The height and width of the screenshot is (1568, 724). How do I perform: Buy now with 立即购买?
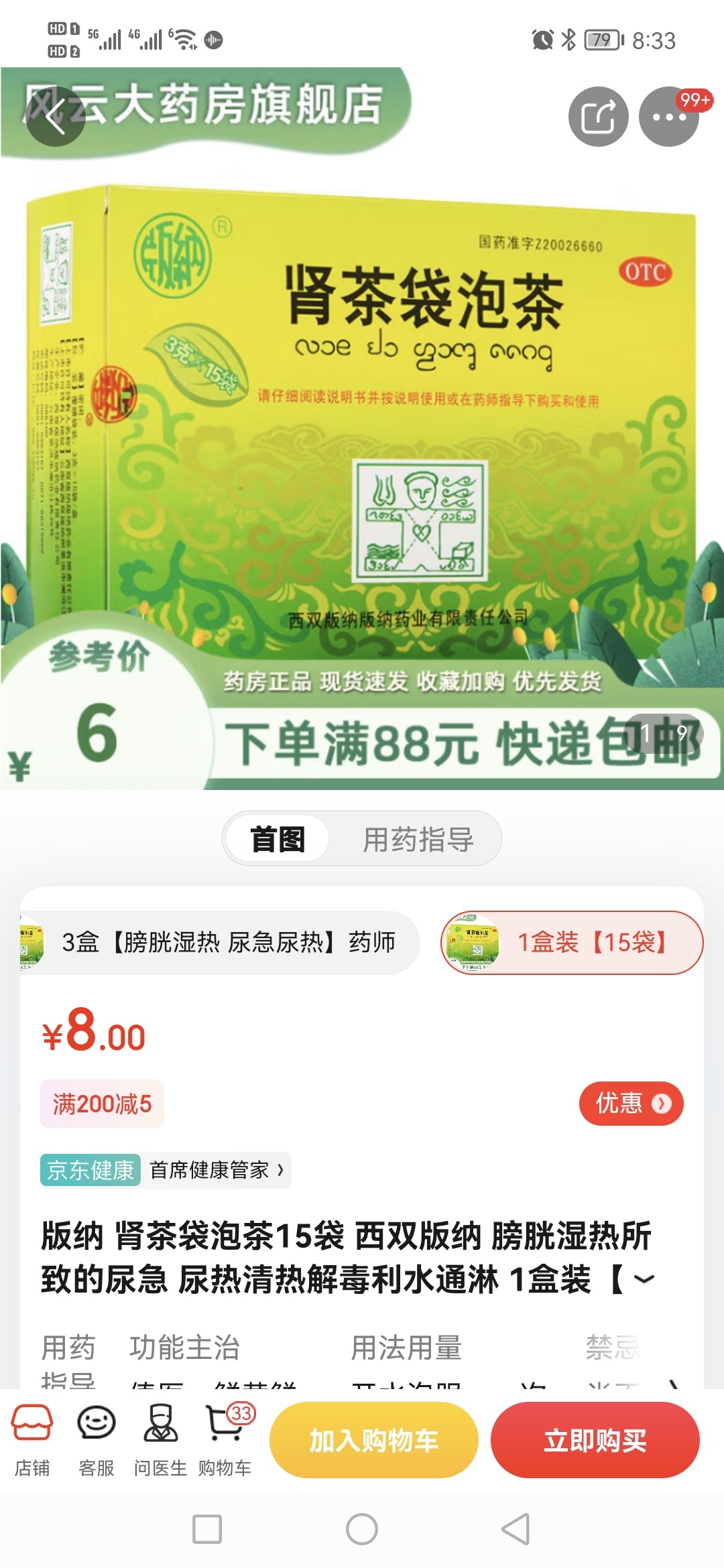(x=595, y=1441)
